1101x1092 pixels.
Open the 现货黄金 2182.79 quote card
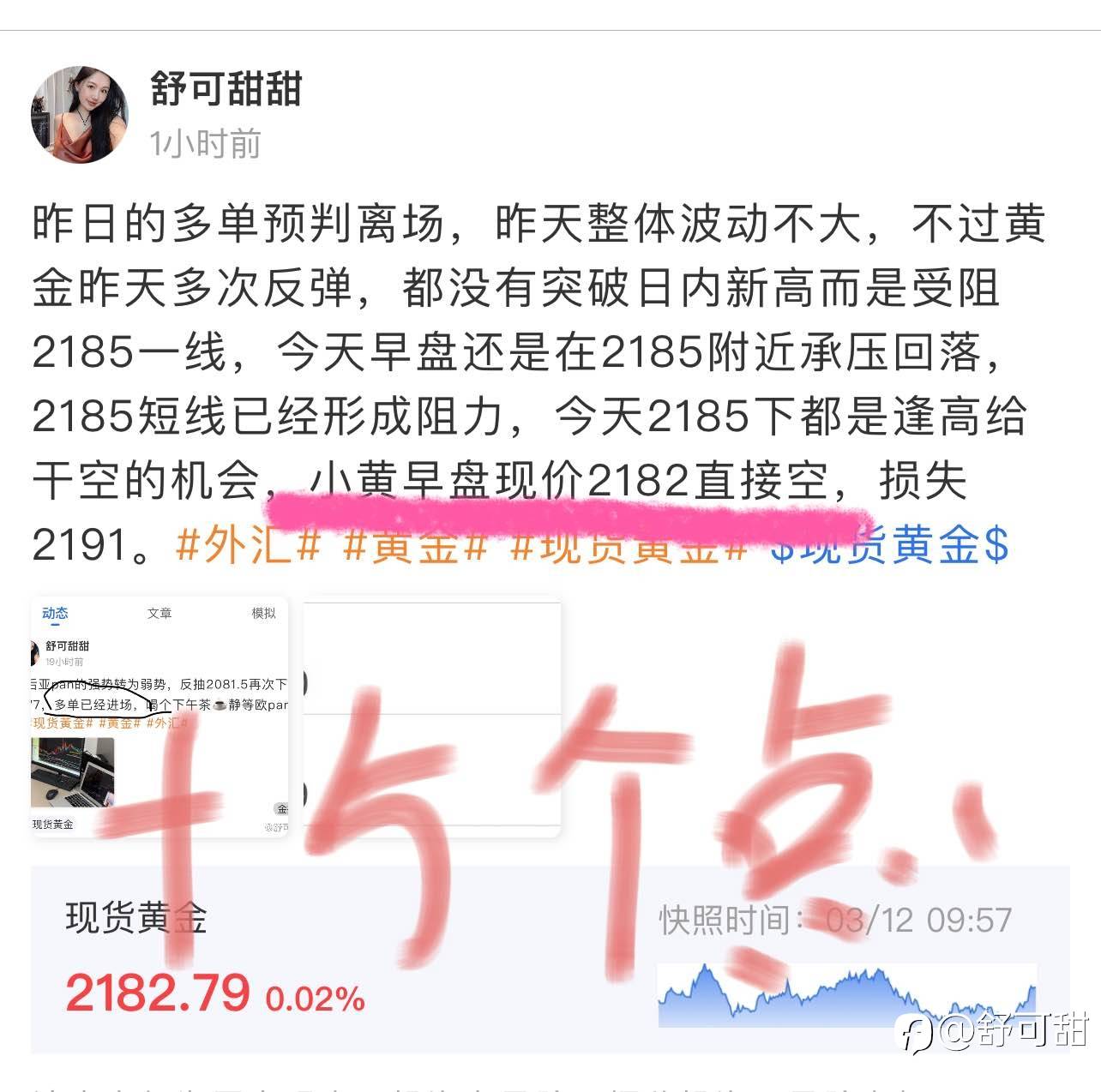coord(550,960)
